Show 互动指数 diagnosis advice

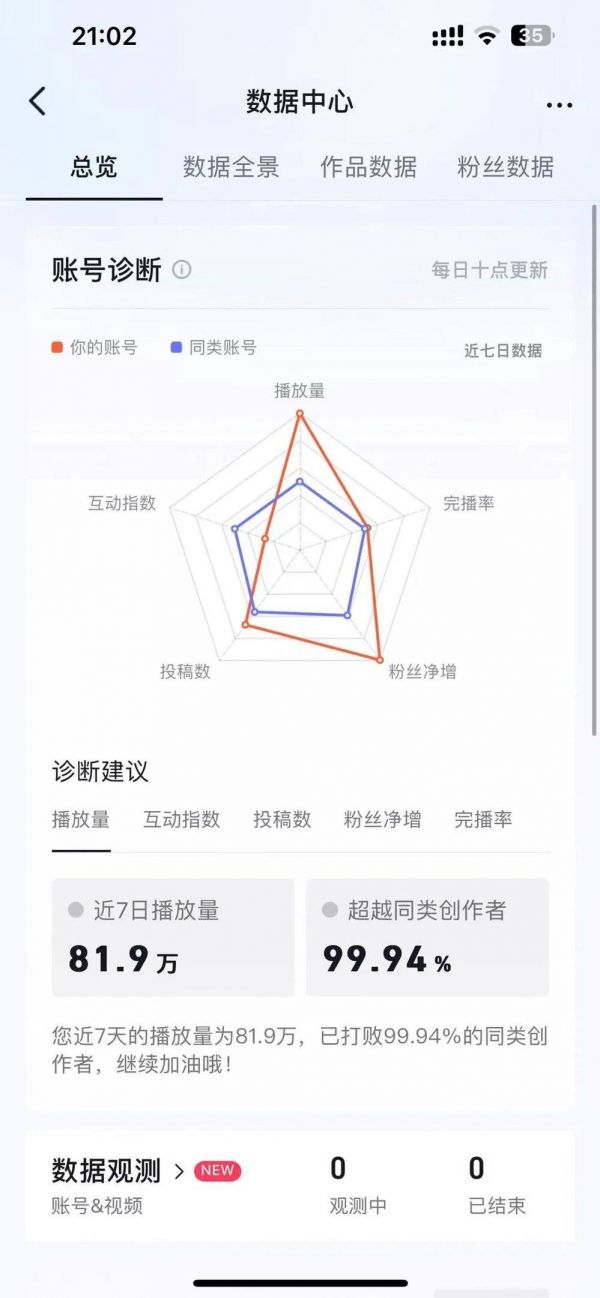(182, 820)
